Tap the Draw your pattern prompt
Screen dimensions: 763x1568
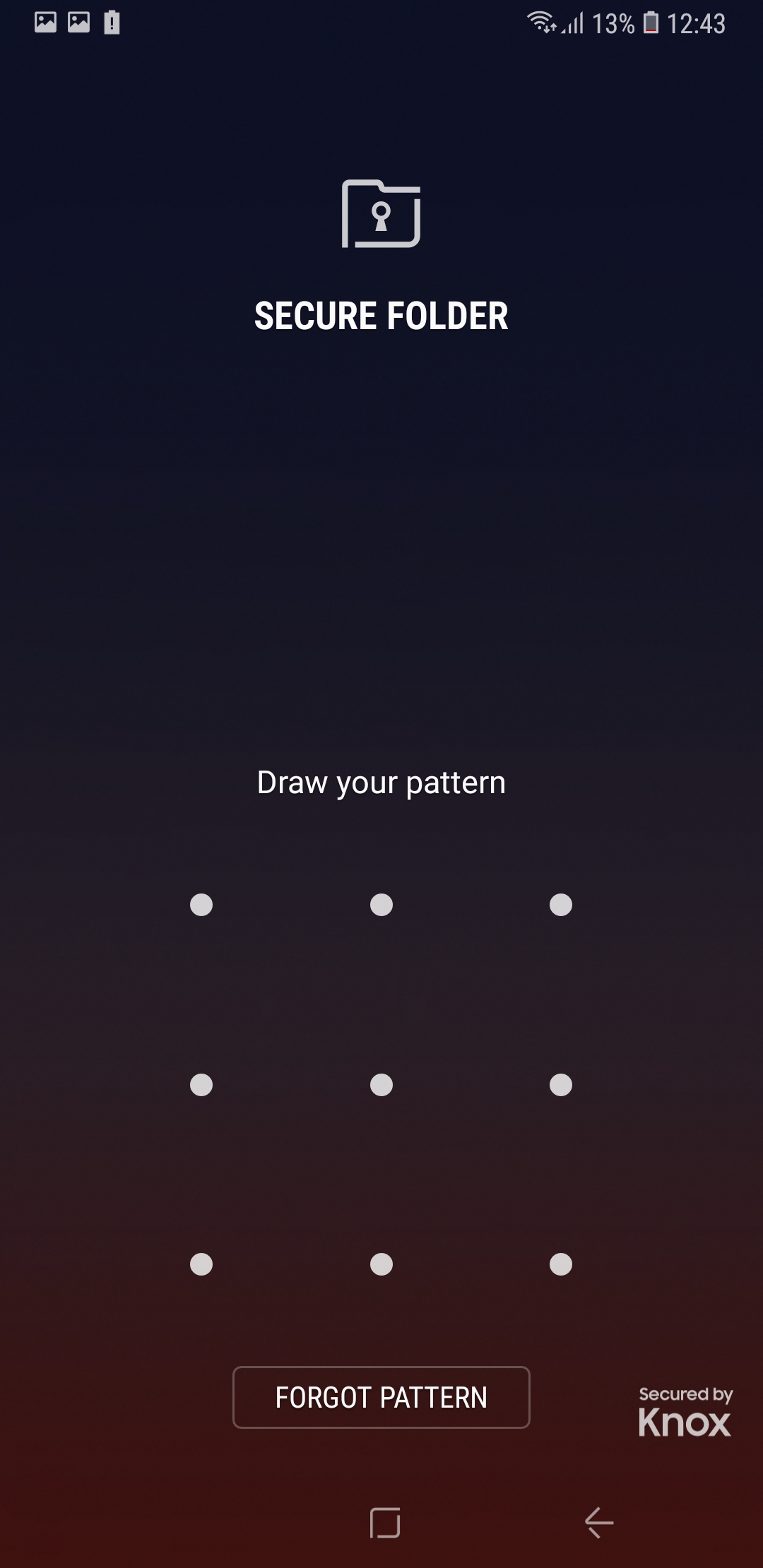coord(381,782)
